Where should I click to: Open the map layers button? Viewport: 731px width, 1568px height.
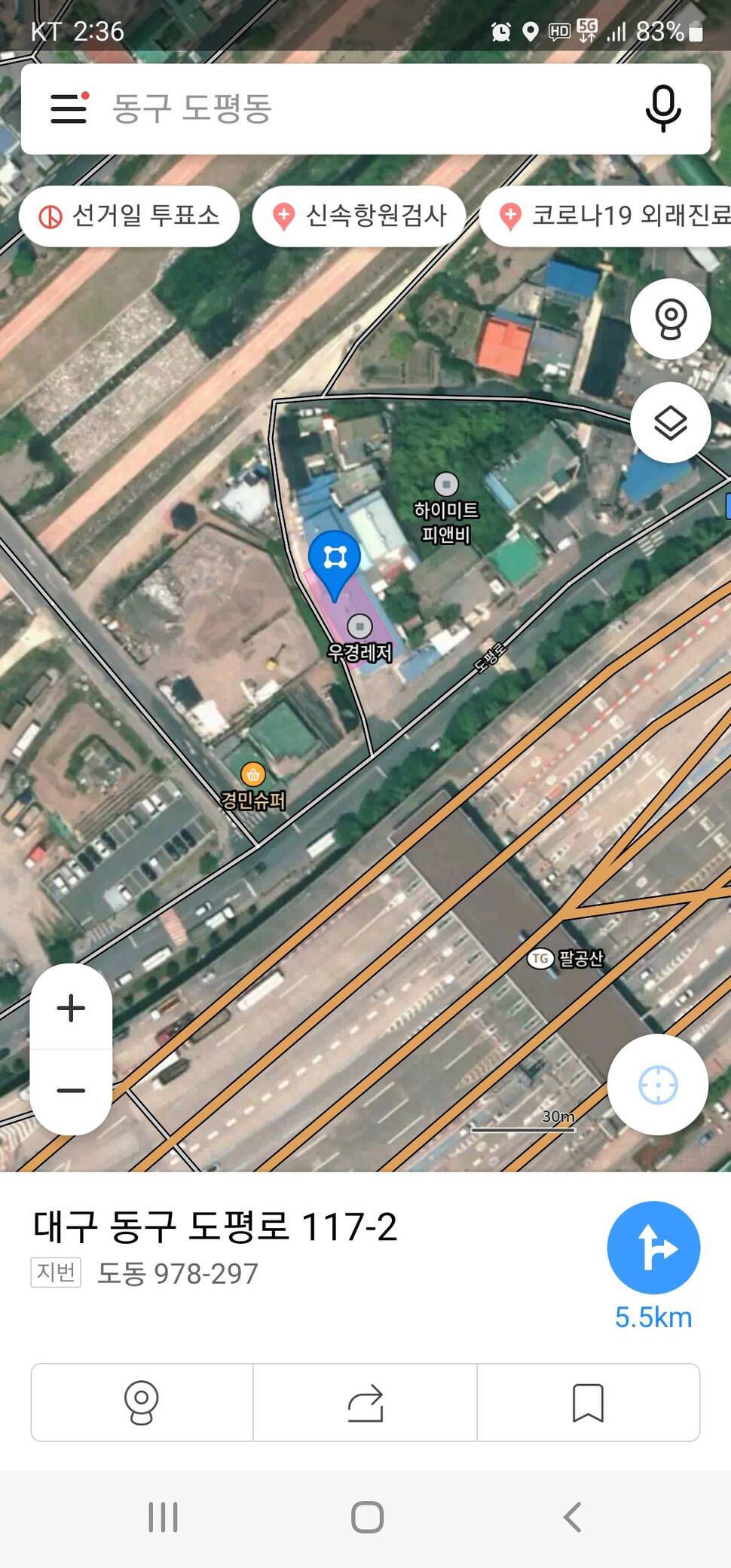pos(670,423)
